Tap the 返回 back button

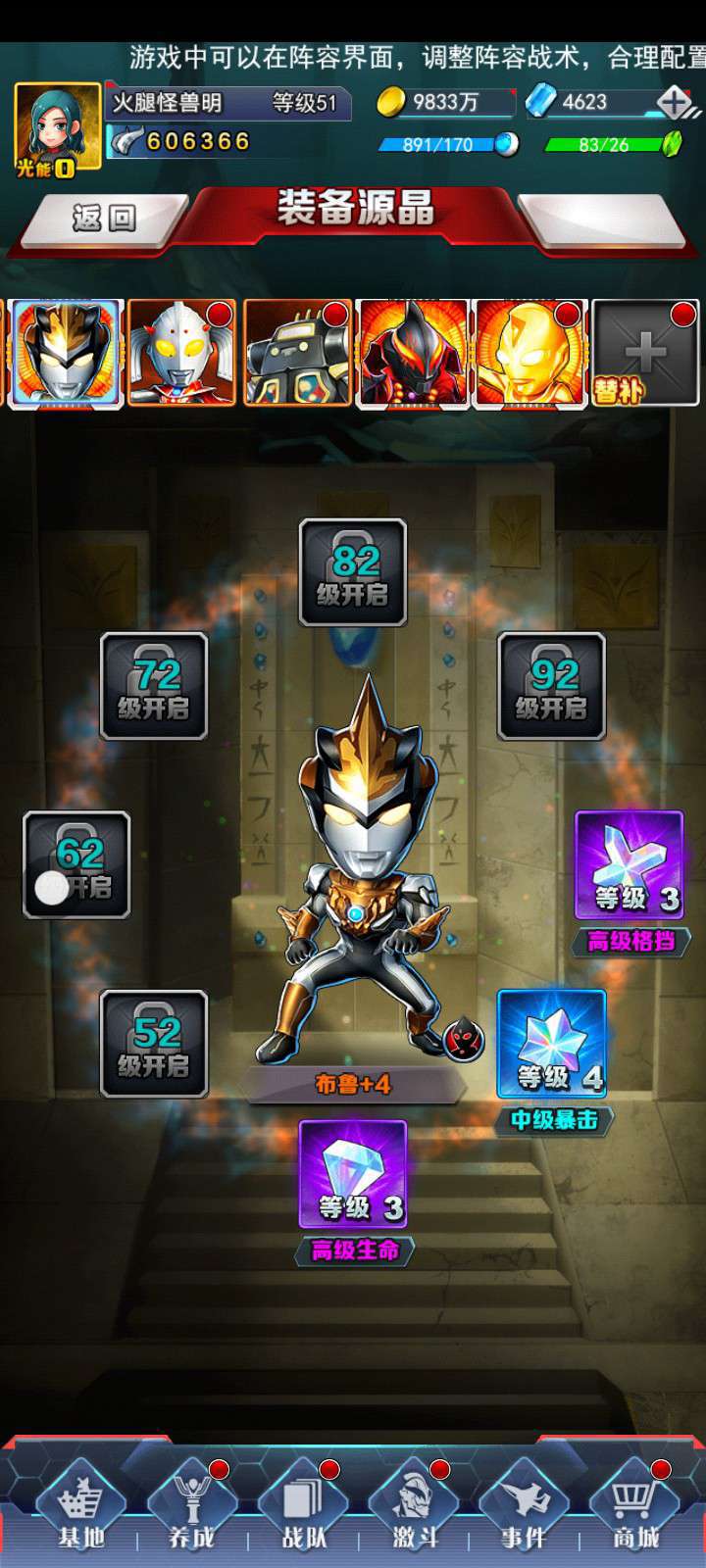[104, 219]
